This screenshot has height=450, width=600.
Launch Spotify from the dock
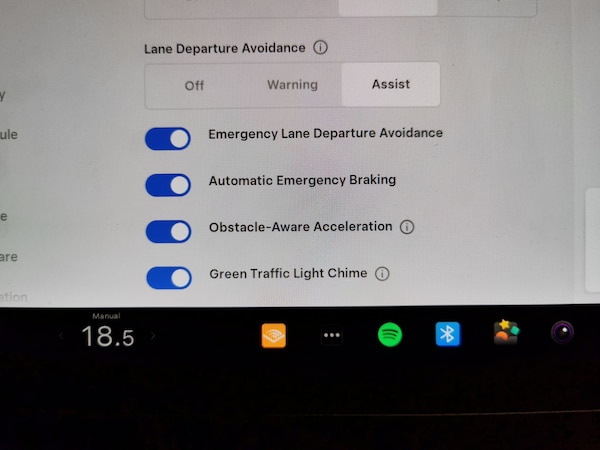pos(390,335)
